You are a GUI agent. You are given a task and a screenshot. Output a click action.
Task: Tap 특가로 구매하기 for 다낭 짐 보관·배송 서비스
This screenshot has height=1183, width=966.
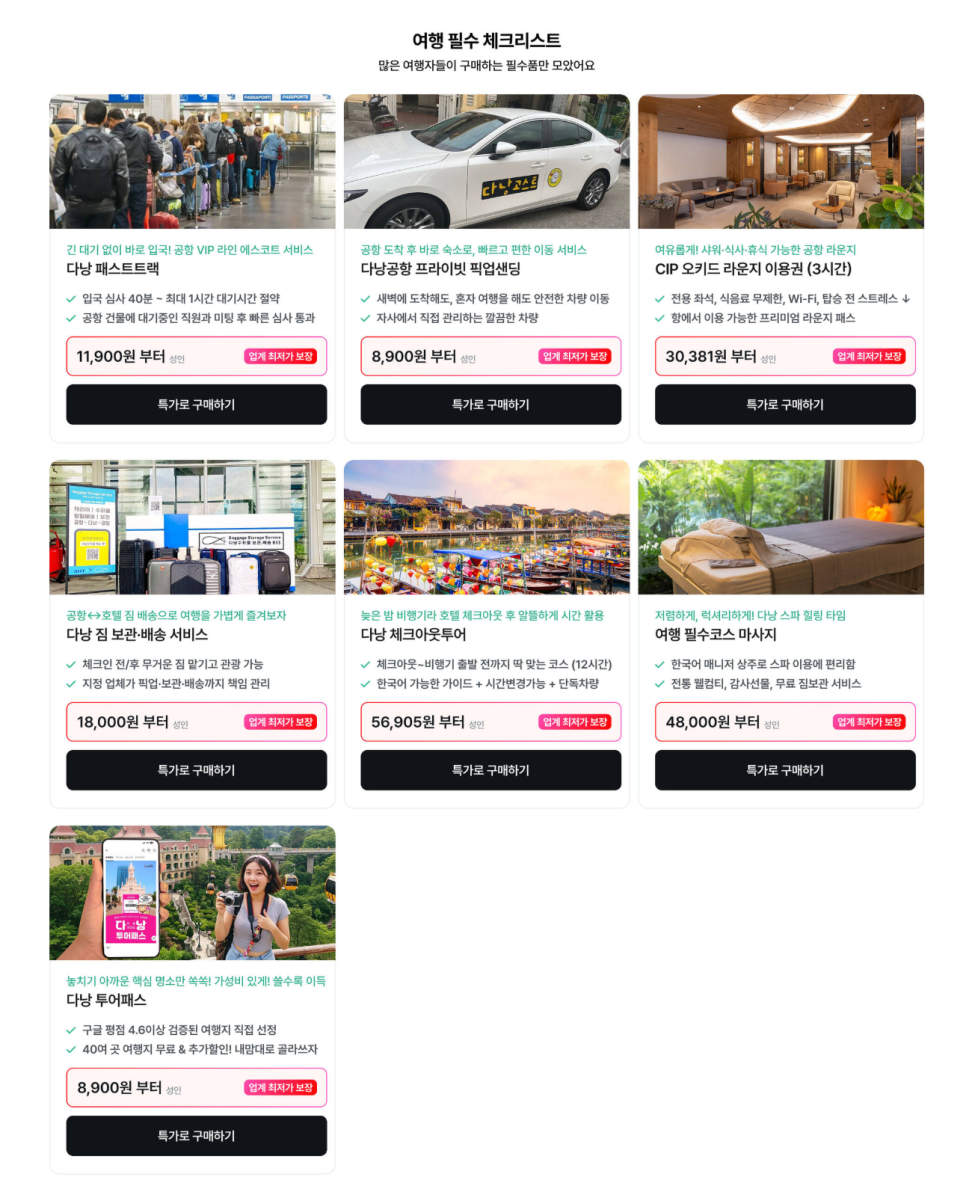[x=196, y=770]
